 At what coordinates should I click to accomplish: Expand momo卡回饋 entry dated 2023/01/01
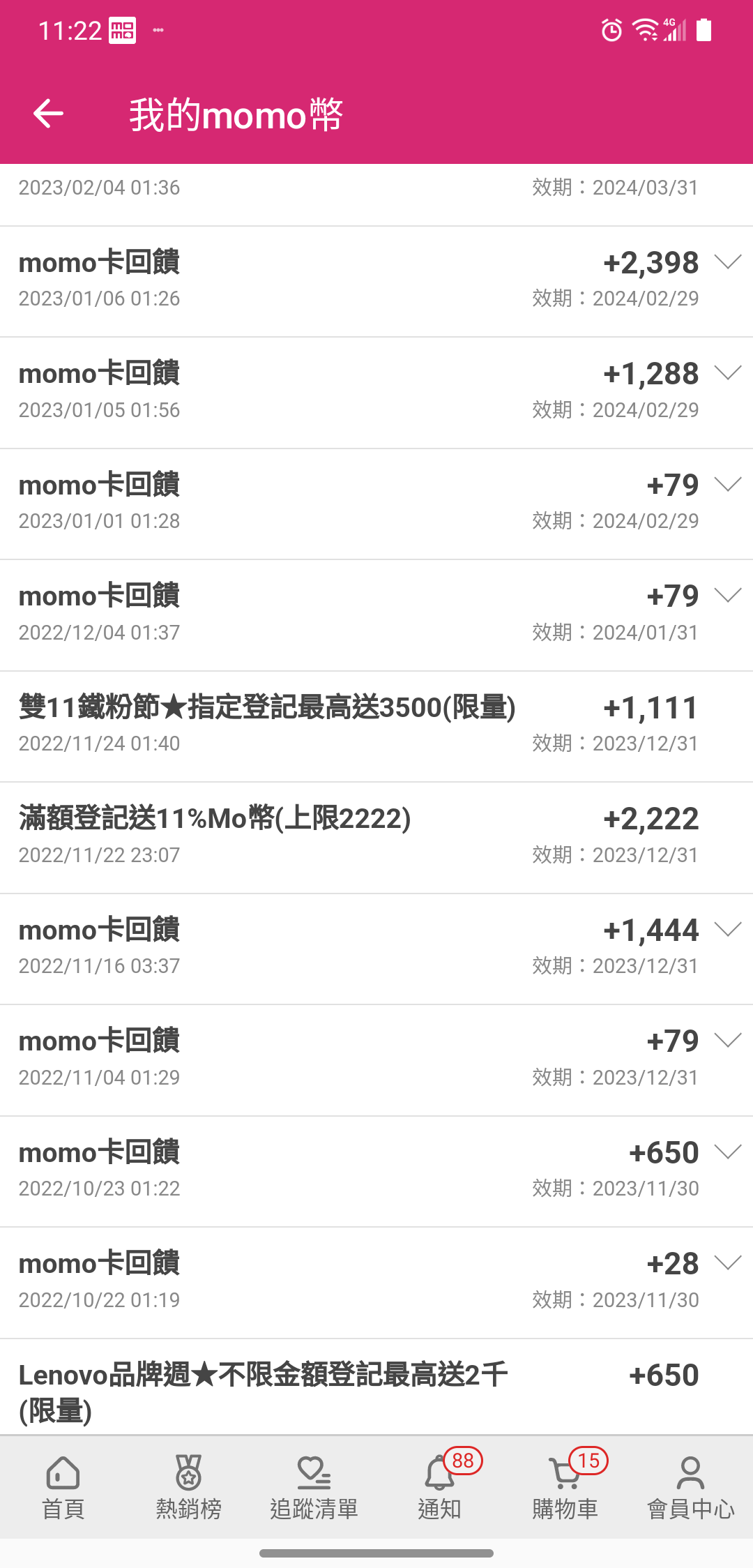pyautogui.click(x=728, y=485)
